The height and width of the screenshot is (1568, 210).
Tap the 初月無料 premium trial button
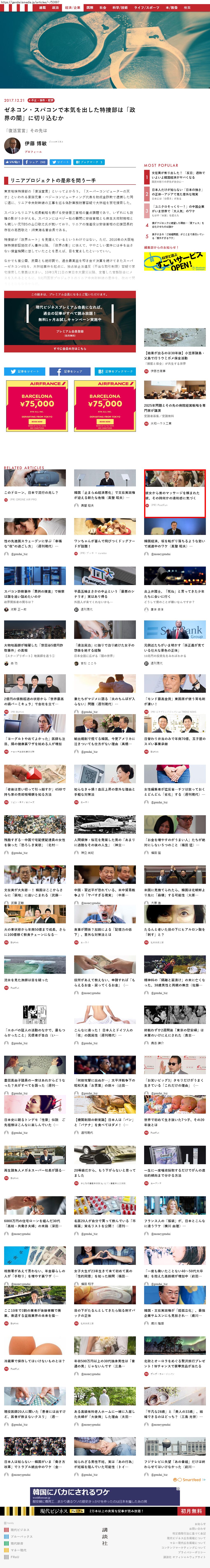(x=191, y=1511)
